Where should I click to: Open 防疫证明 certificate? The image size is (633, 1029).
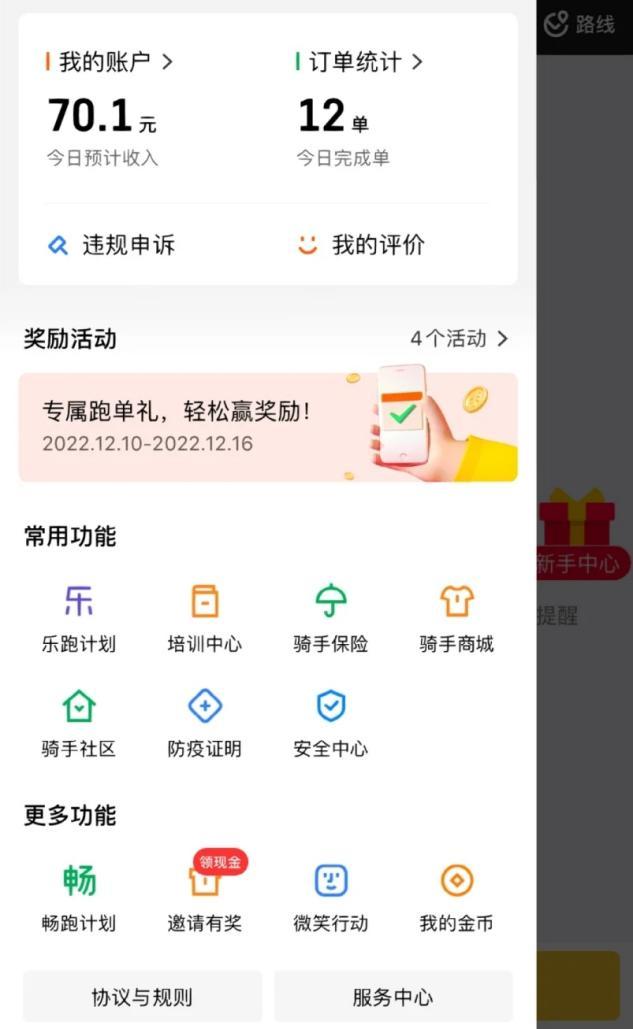tap(204, 723)
